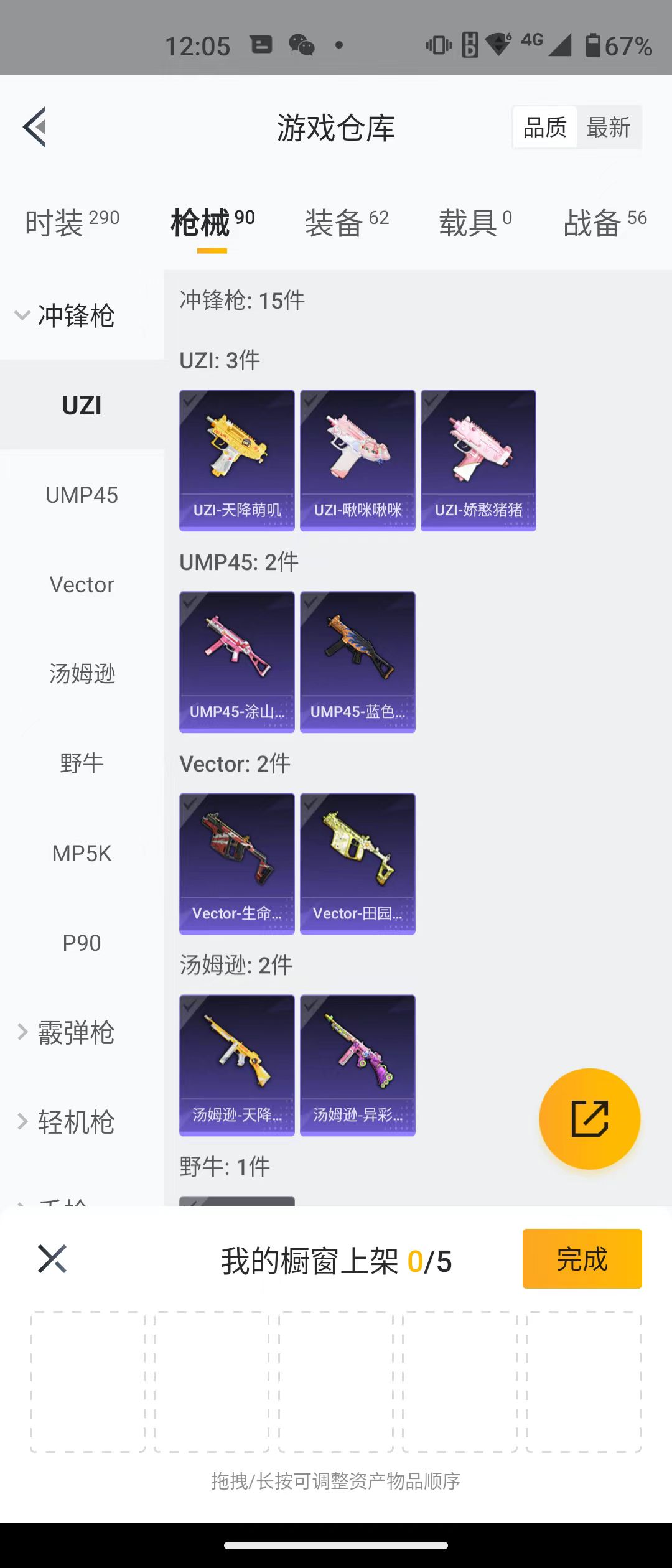Select the UZI-天降萌叽 skin
Viewport: 672px width, 1568px height.
(236, 460)
